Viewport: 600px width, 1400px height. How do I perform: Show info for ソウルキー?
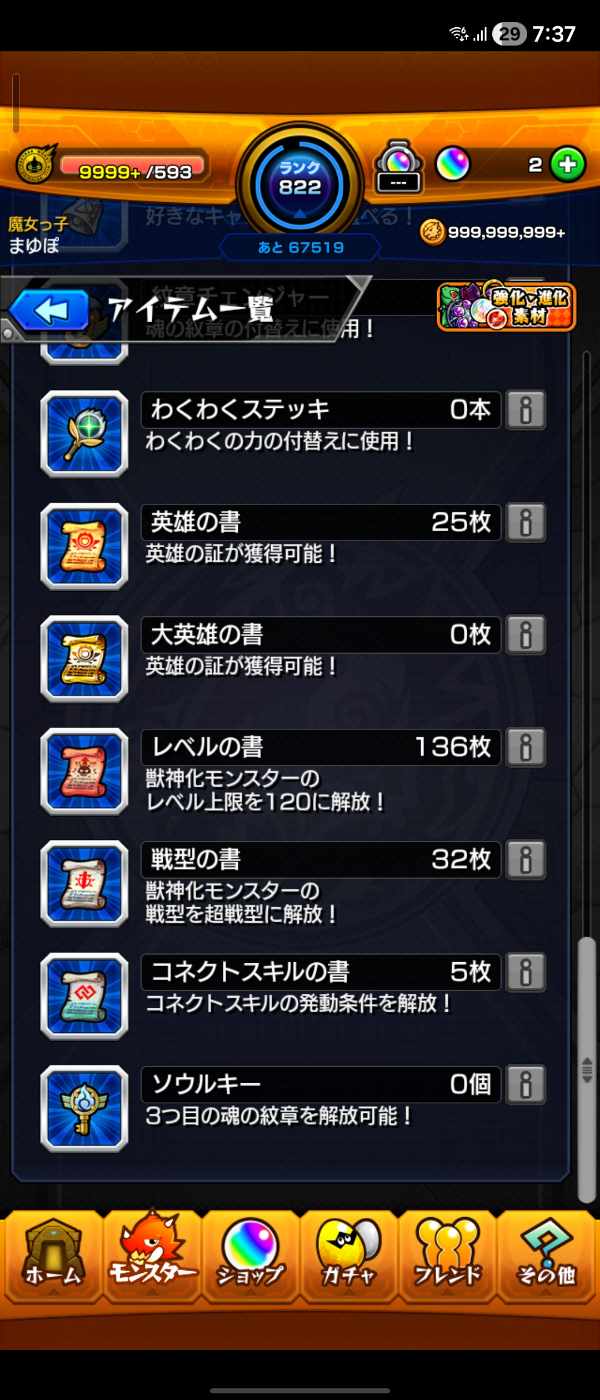point(526,1083)
